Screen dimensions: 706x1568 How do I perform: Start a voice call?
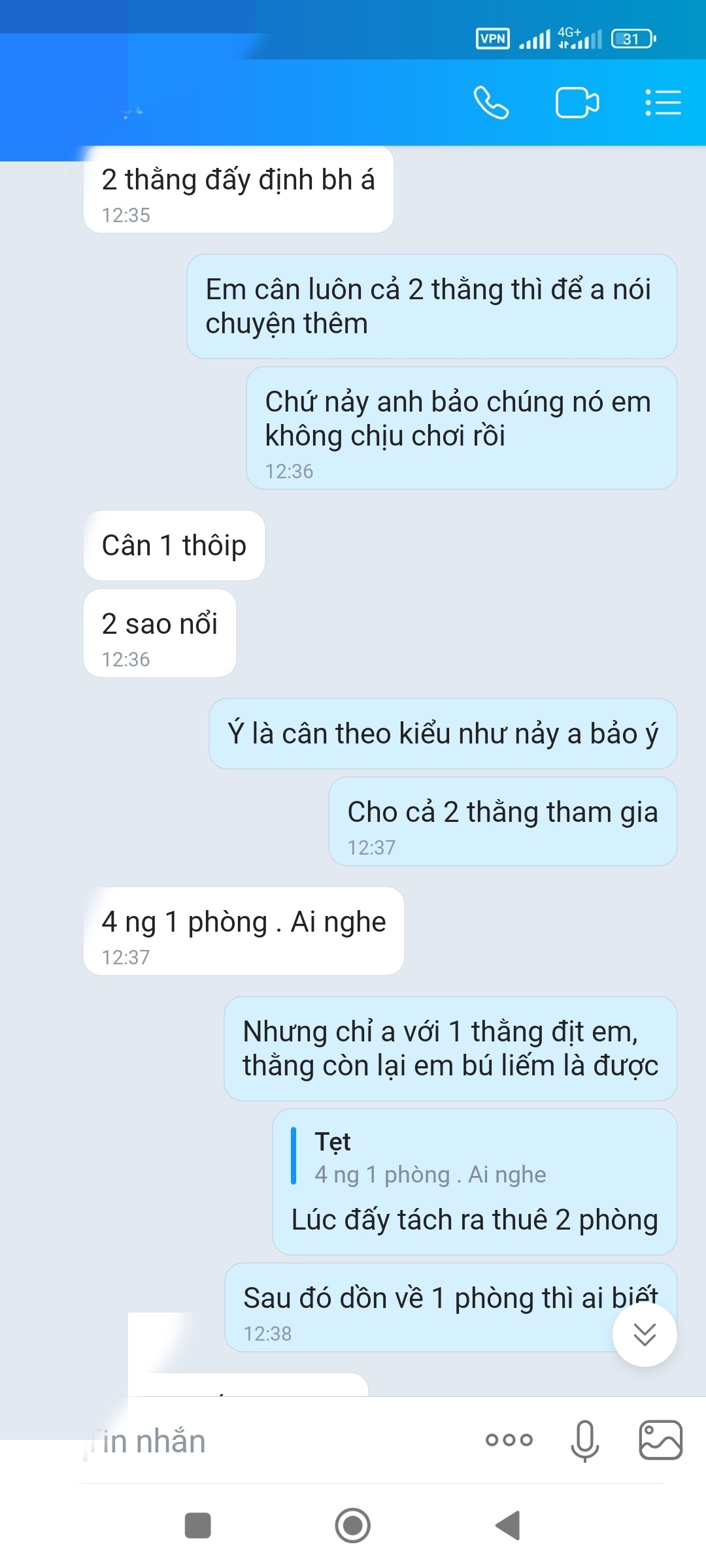coord(491,103)
